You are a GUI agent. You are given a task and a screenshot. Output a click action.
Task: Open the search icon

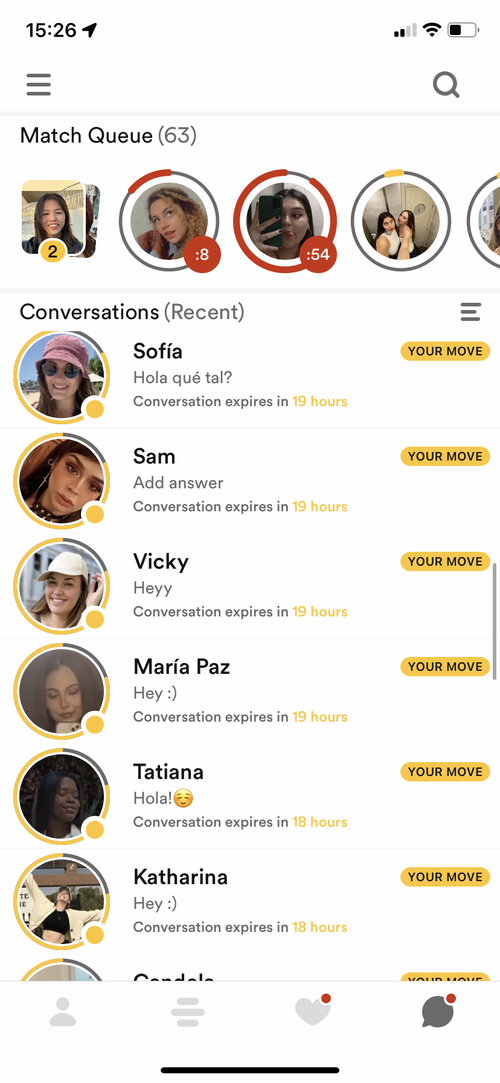(x=446, y=85)
